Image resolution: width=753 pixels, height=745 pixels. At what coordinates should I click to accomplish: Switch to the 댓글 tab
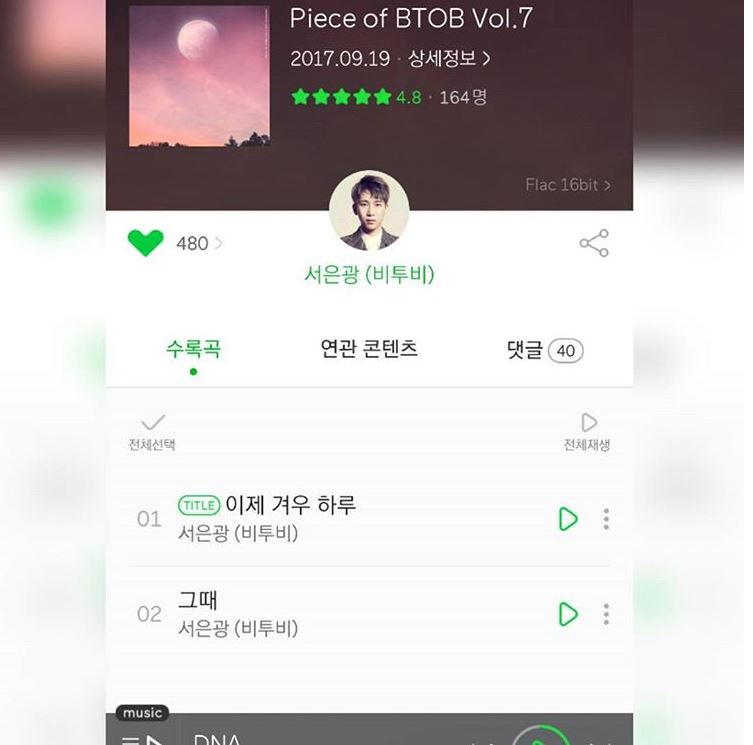click(544, 350)
